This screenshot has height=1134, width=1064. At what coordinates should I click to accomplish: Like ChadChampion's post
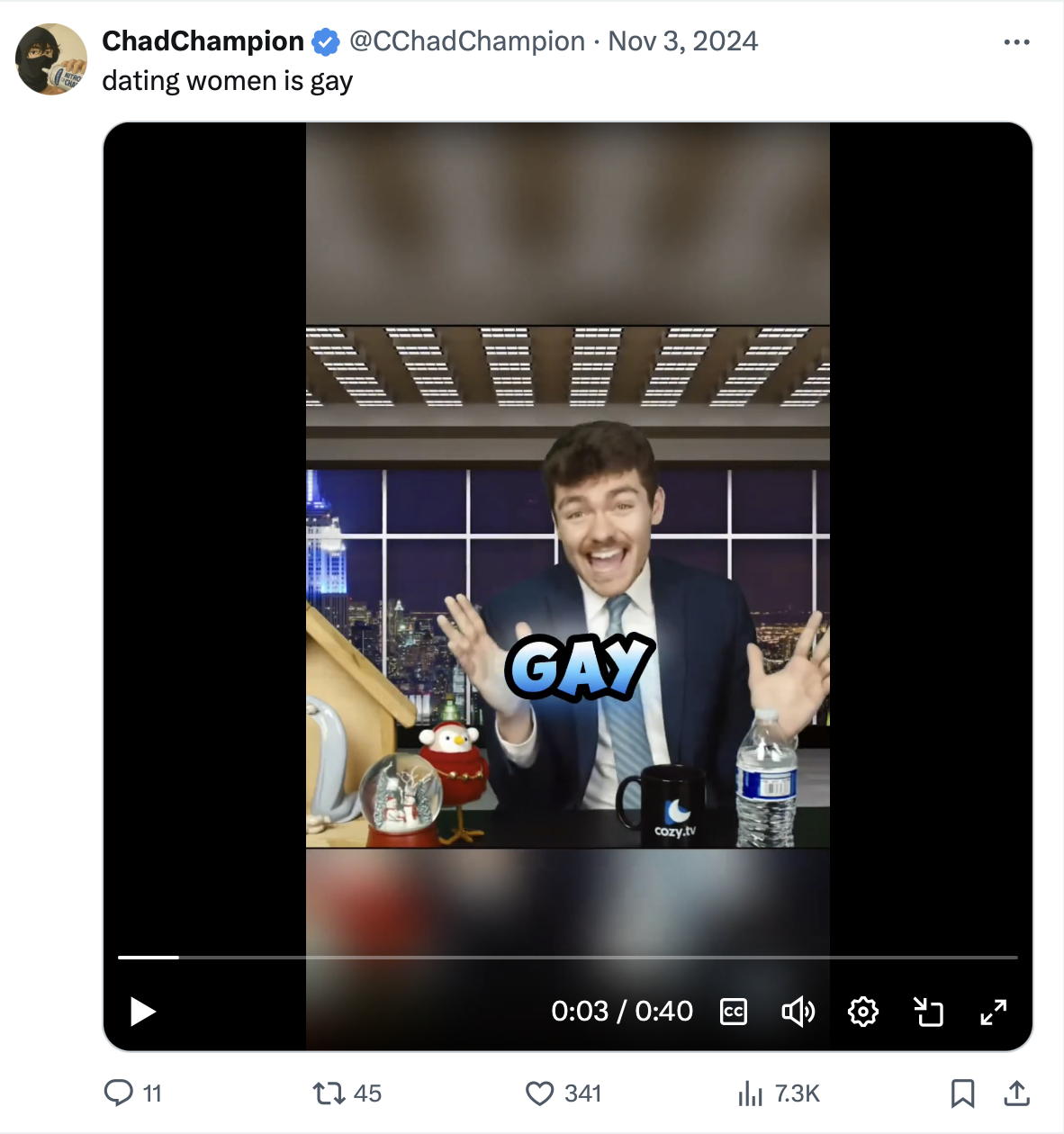539,1093
